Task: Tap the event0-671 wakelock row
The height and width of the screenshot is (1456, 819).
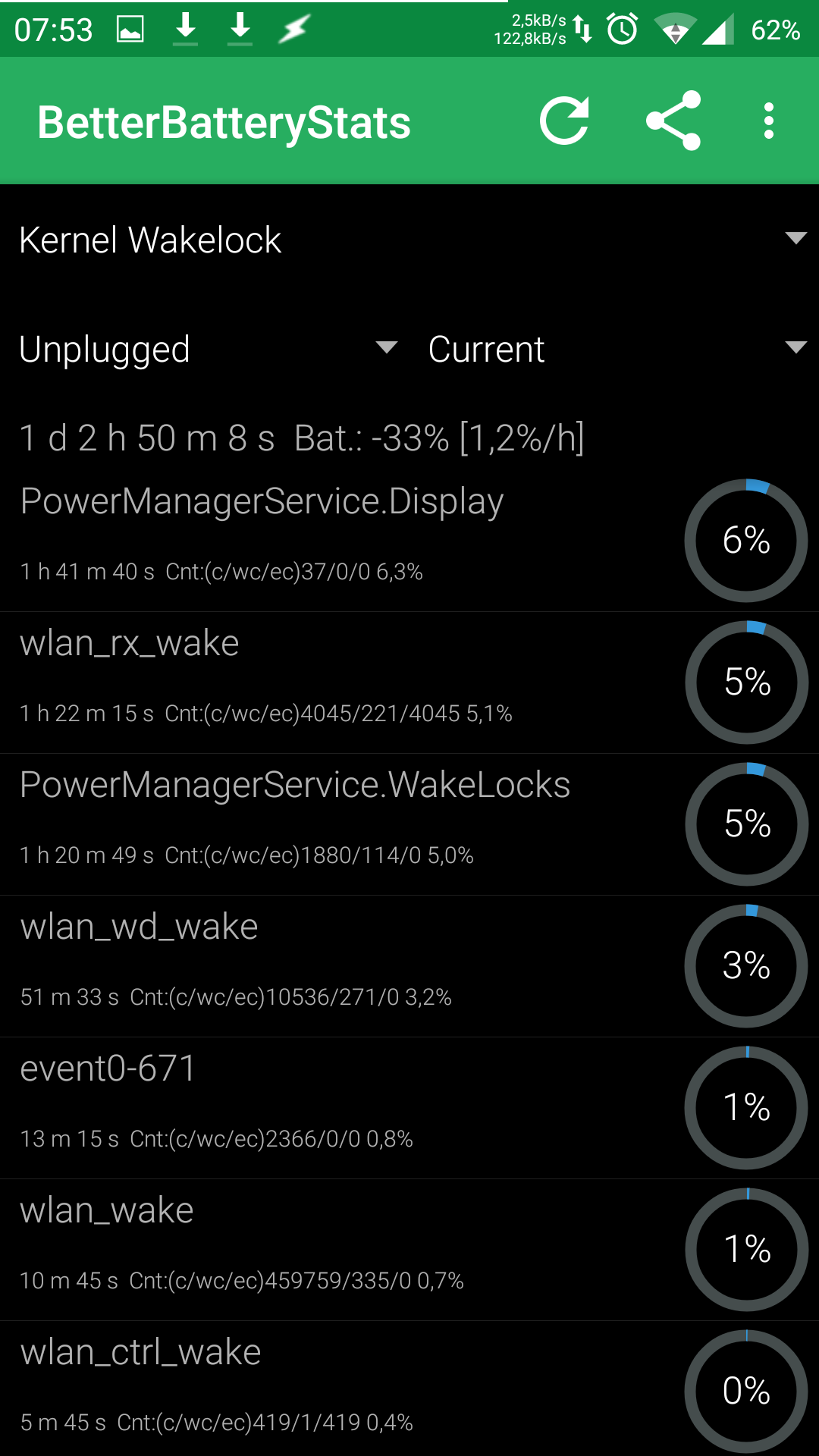Action: [341, 1106]
